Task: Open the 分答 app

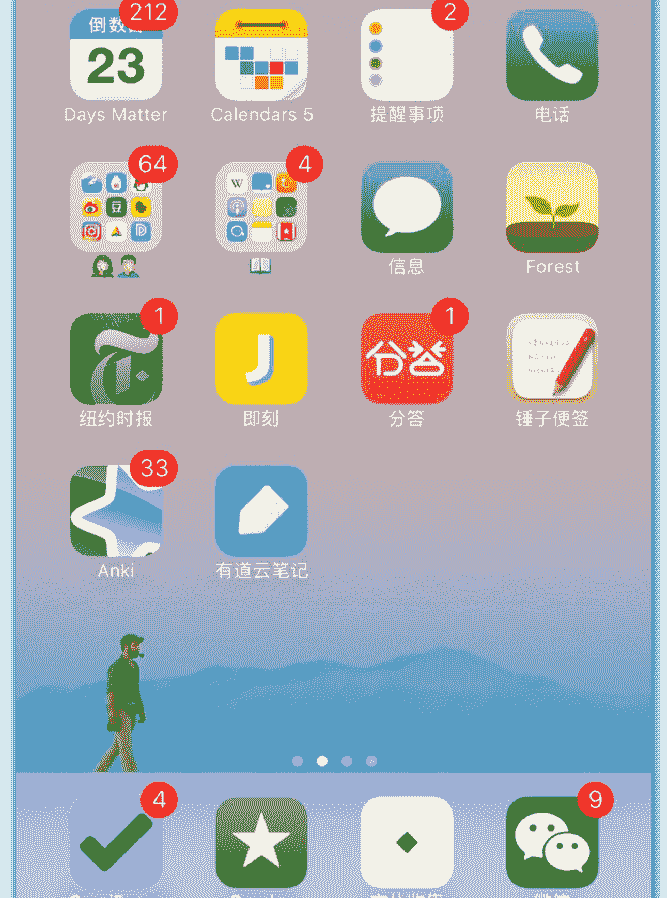Action: tap(407, 359)
